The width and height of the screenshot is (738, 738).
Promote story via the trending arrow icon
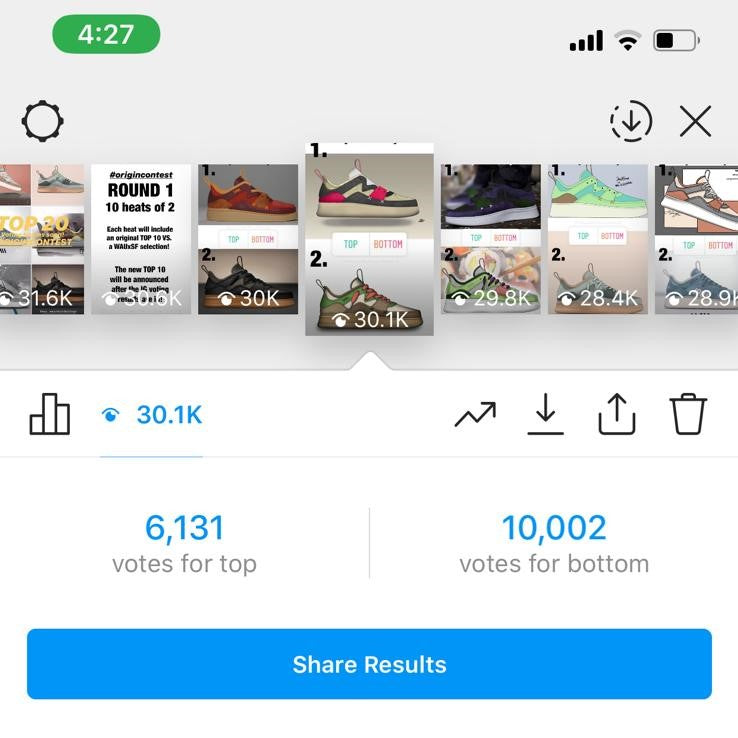(475, 414)
